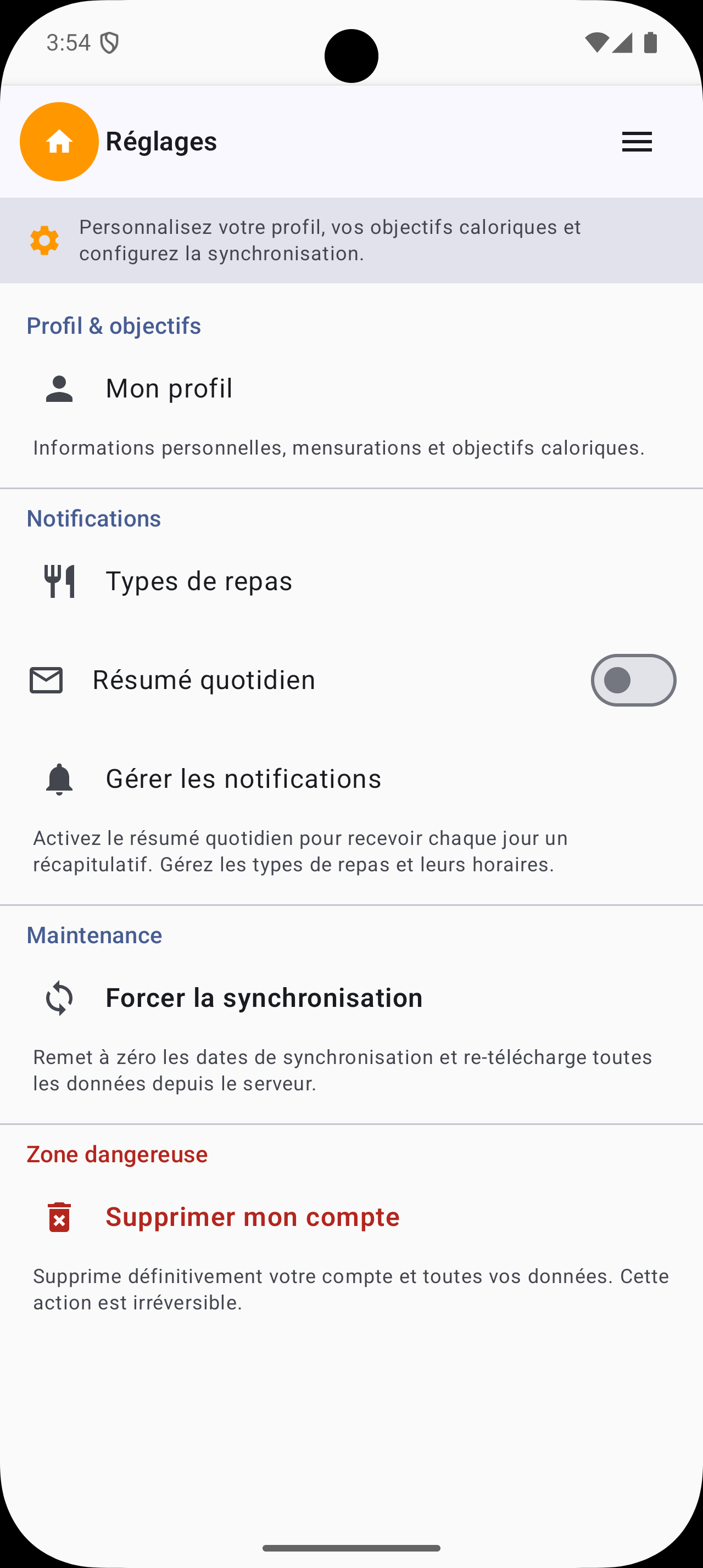Select Gérer les notifications
This screenshot has width=703, height=1568.
tap(243, 779)
